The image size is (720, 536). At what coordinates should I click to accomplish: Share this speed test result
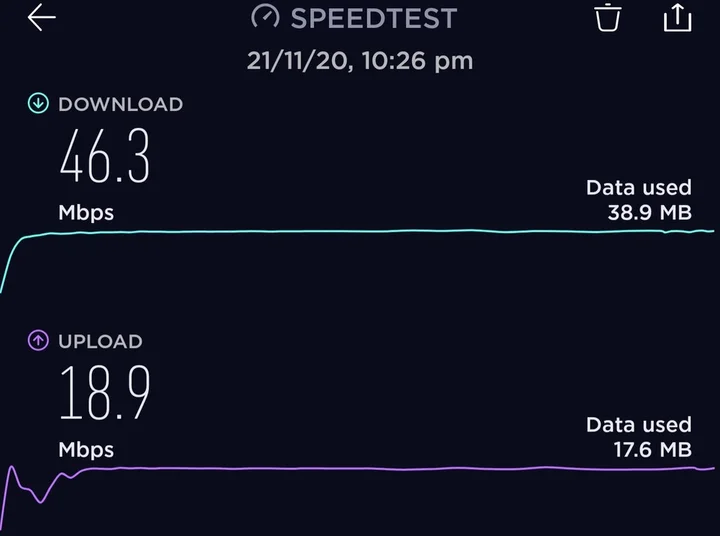[x=677, y=17]
